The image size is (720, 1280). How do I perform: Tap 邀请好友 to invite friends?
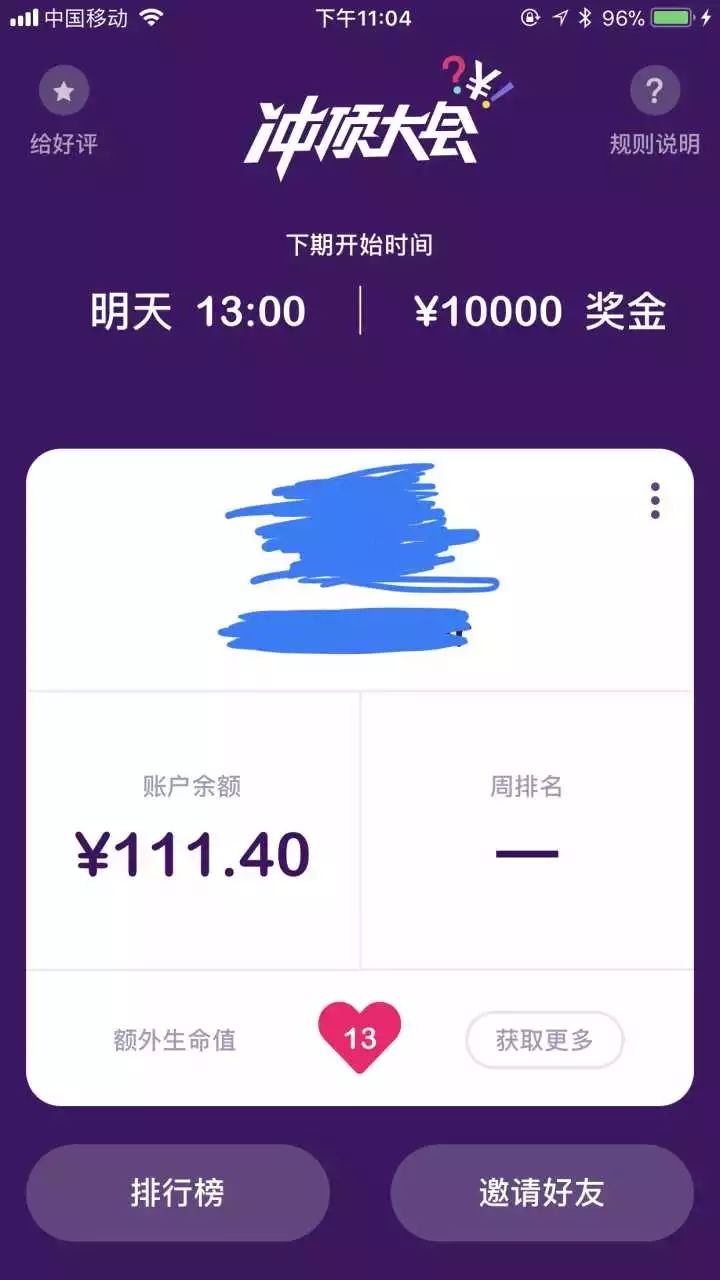pyautogui.click(x=541, y=1192)
